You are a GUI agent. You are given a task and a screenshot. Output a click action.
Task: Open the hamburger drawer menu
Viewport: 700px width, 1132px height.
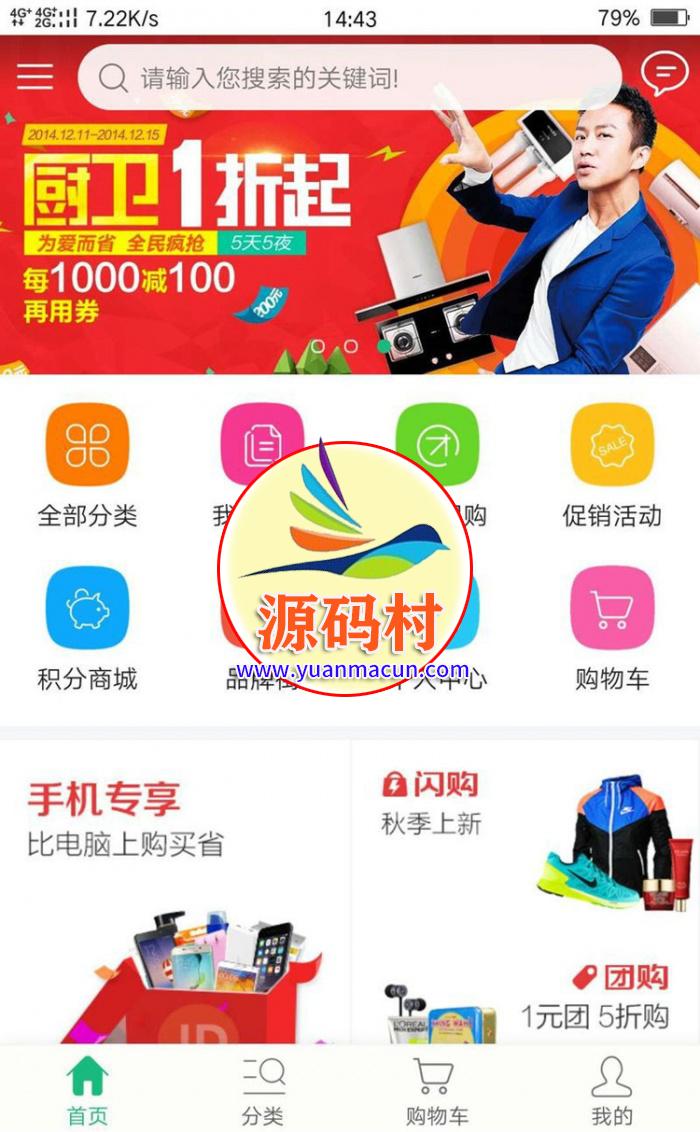(x=35, y=77)
